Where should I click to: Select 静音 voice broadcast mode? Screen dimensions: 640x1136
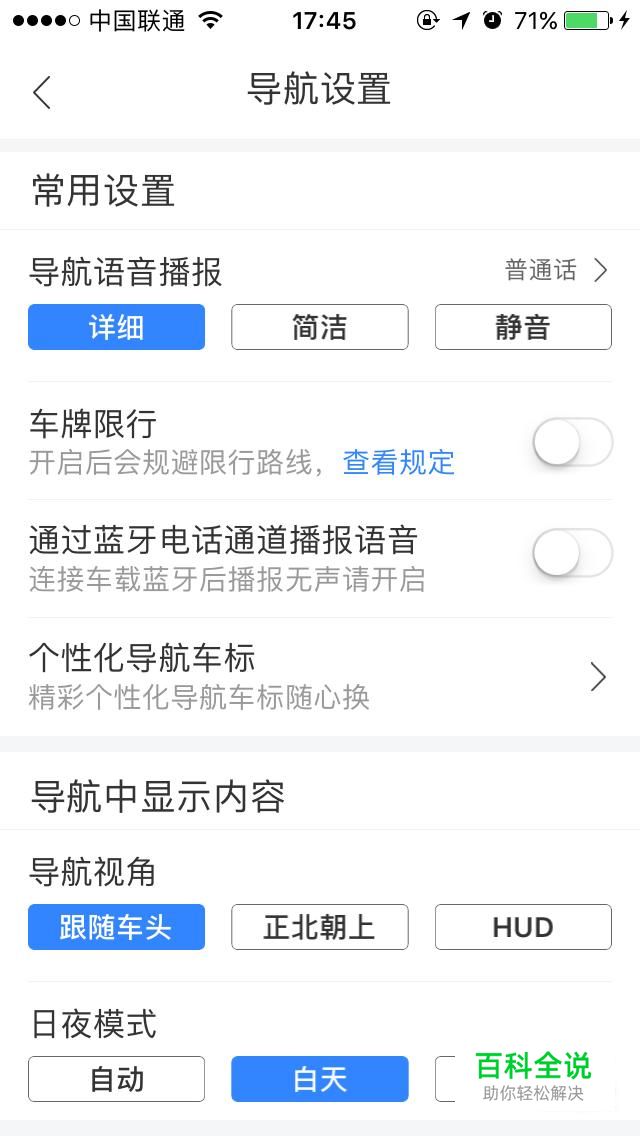click(x=523, y=327)
